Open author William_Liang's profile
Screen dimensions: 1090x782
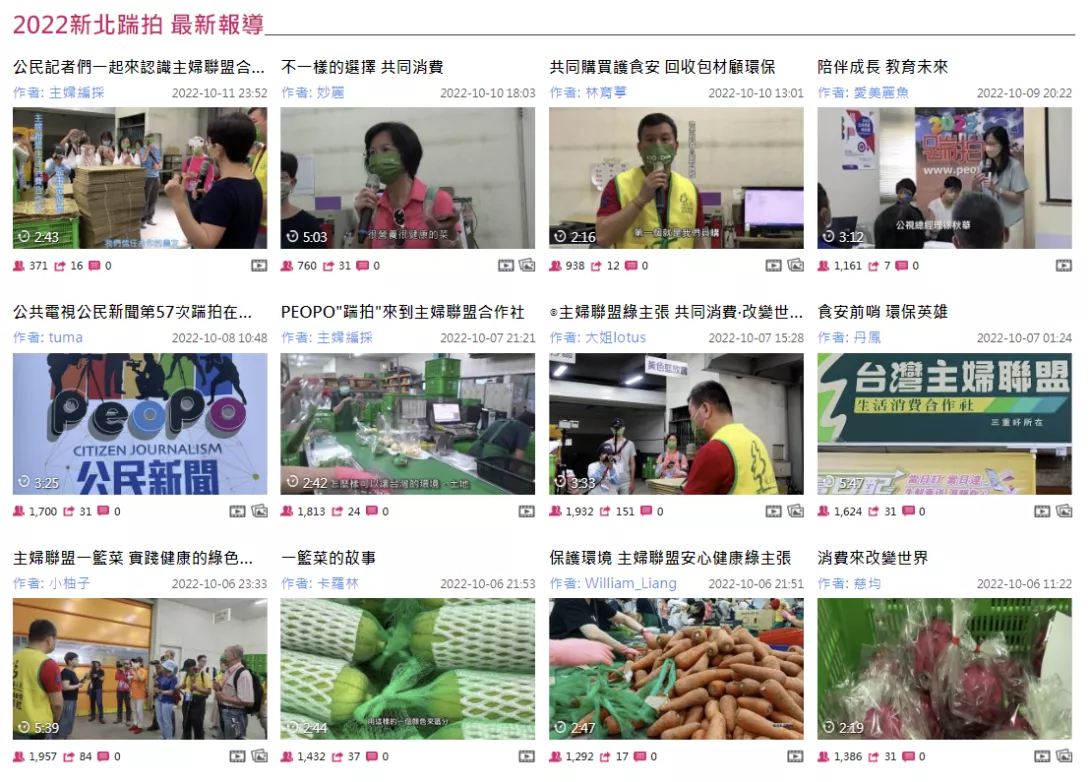click(630, 582)
